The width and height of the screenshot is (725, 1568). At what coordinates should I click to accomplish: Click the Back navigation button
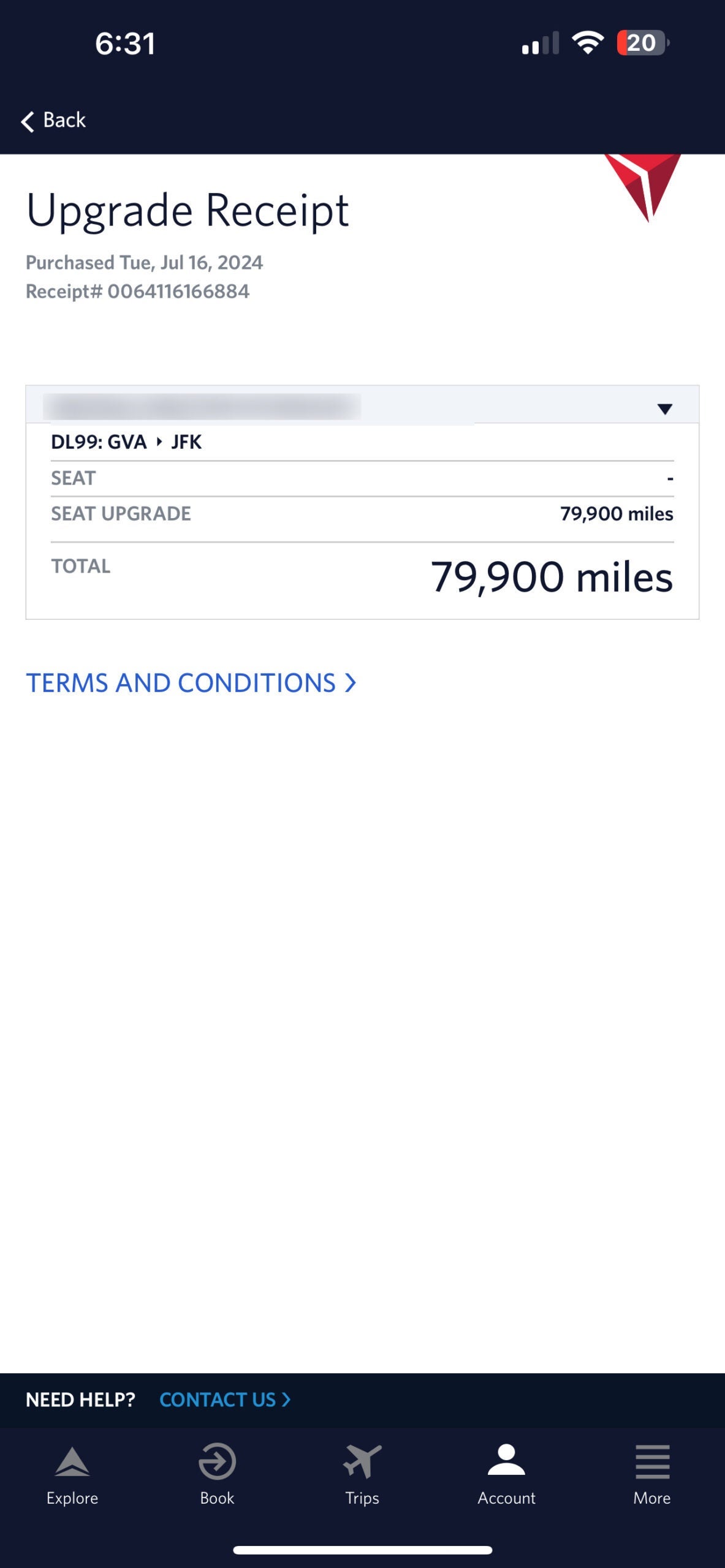click(53, 120)
